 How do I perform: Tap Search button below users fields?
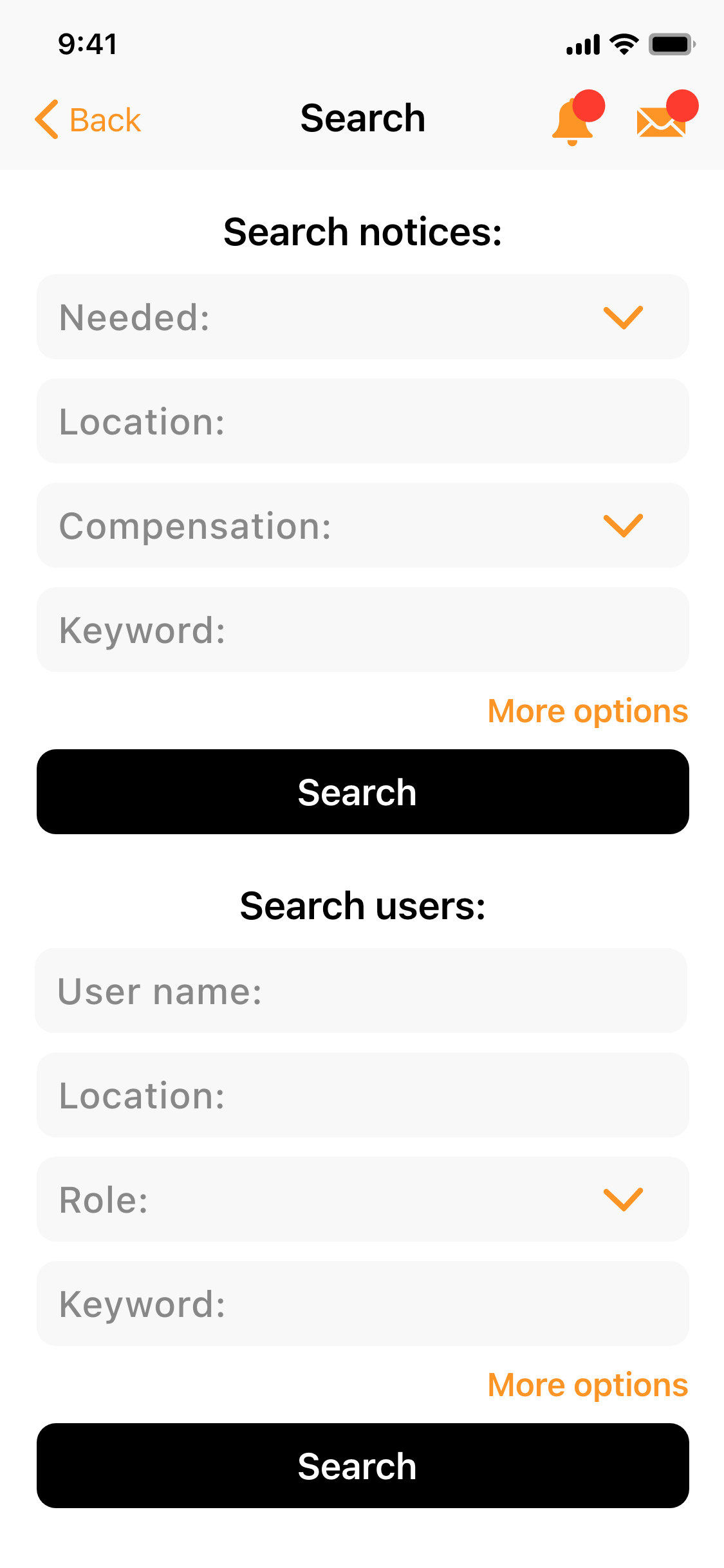pyautogui.click(x=363, y=1466)
